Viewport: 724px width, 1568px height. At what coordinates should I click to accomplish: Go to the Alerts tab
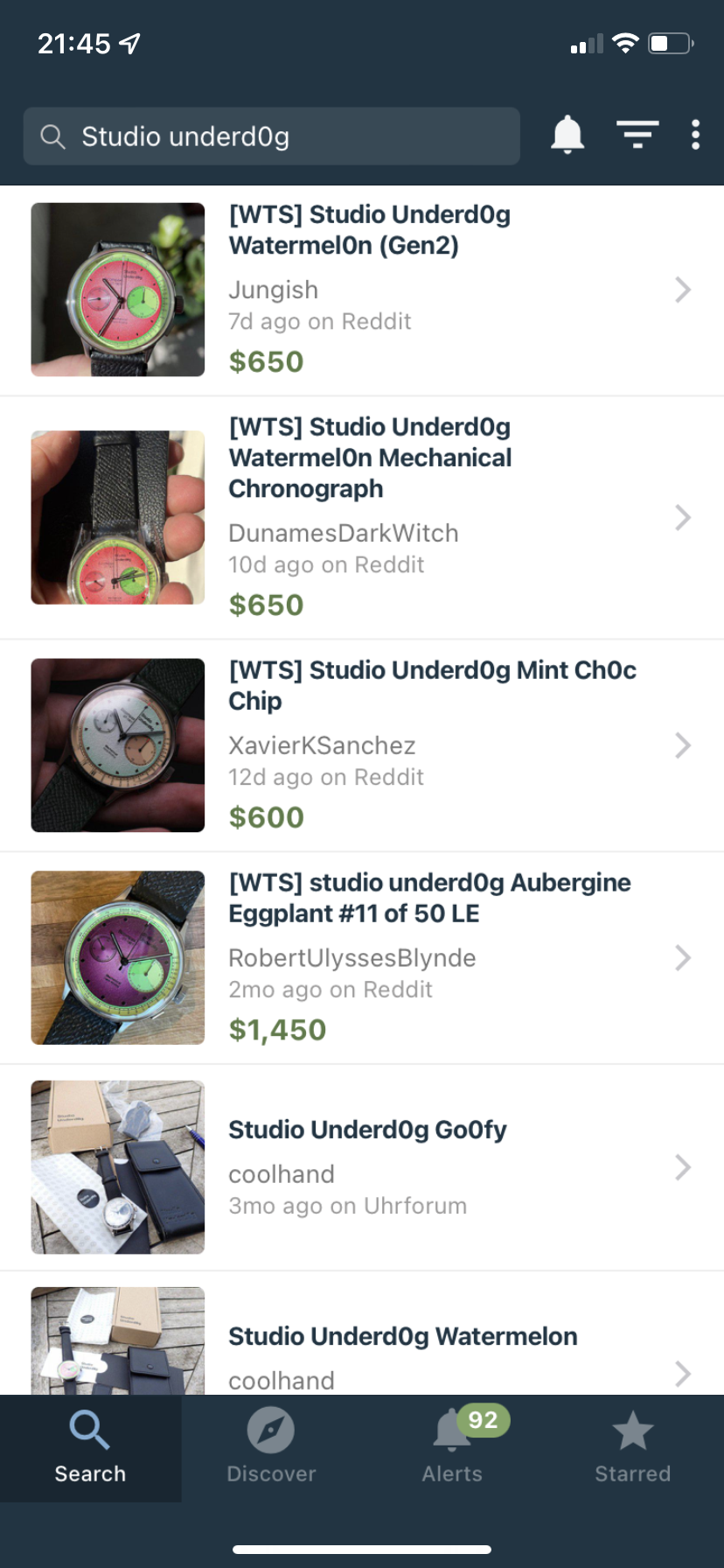(x=453, y=1447)
